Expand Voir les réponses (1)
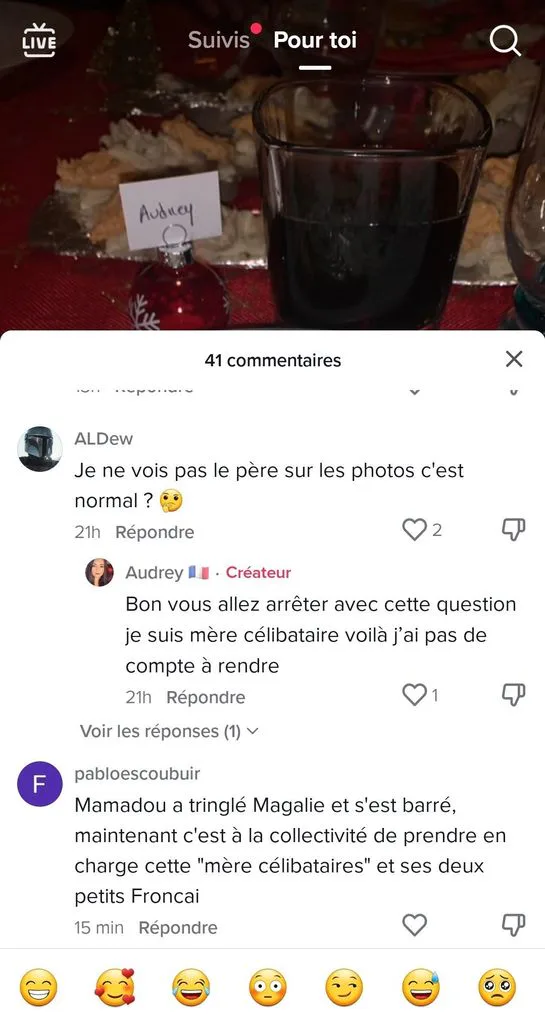 pos(169,731)
